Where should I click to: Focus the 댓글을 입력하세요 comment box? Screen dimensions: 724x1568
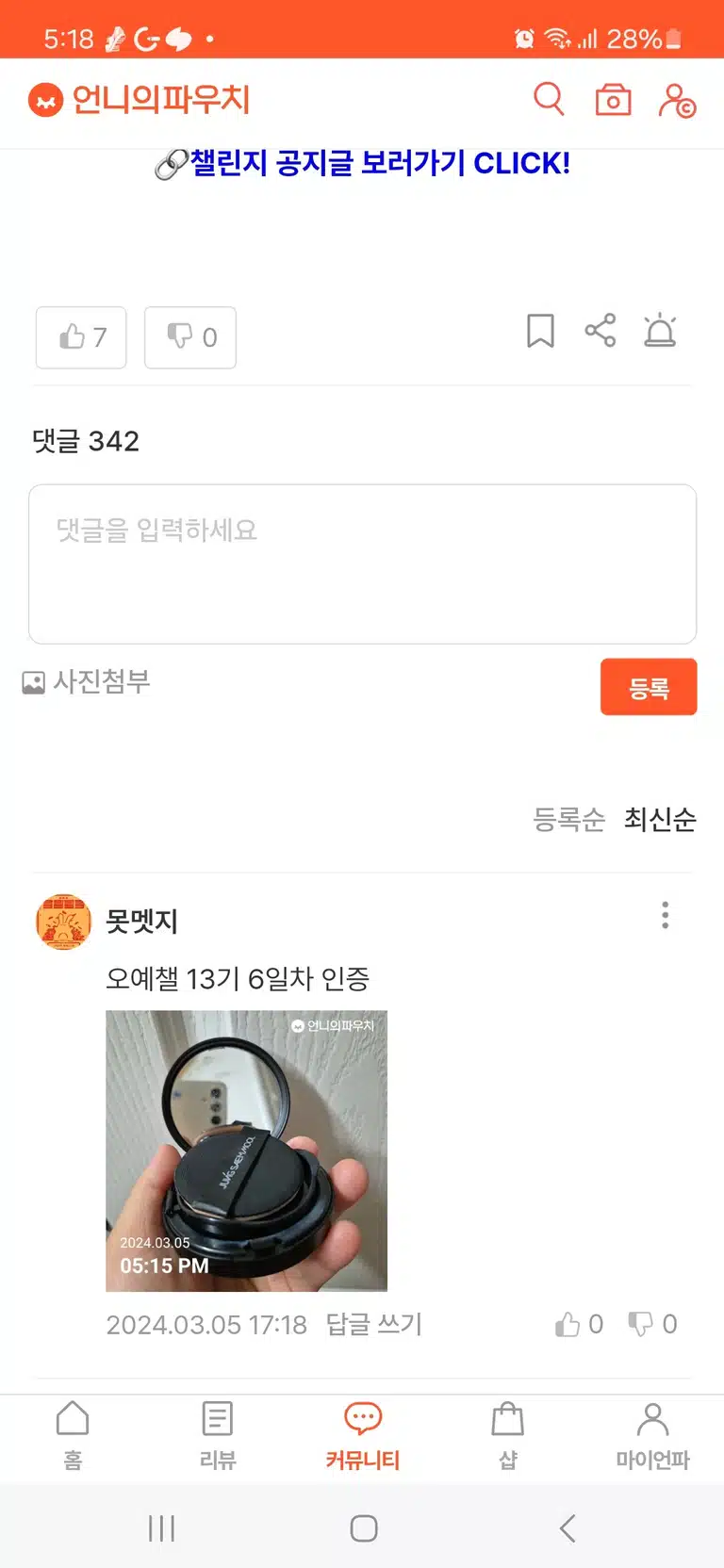pos(363,564)
